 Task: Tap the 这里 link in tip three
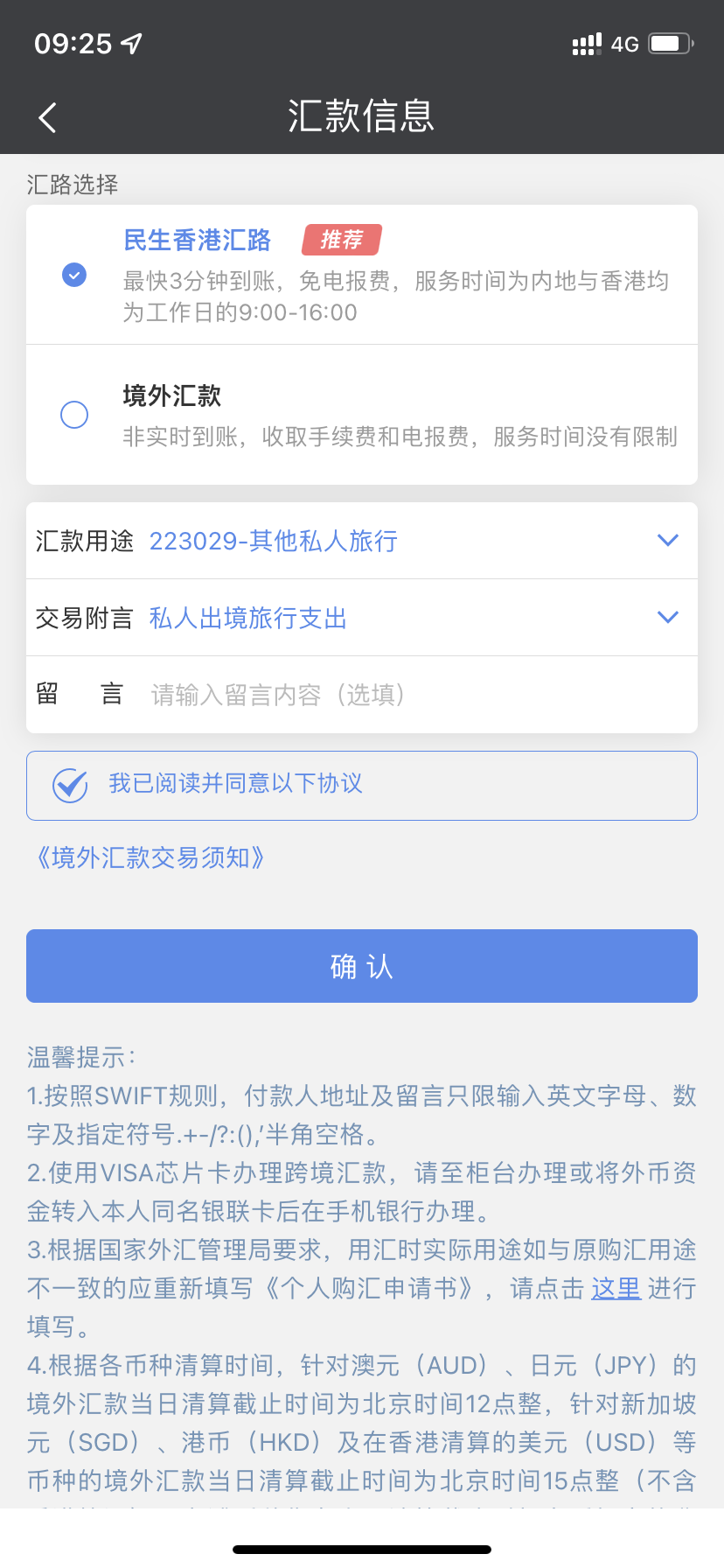click(x=616, y=1289)
